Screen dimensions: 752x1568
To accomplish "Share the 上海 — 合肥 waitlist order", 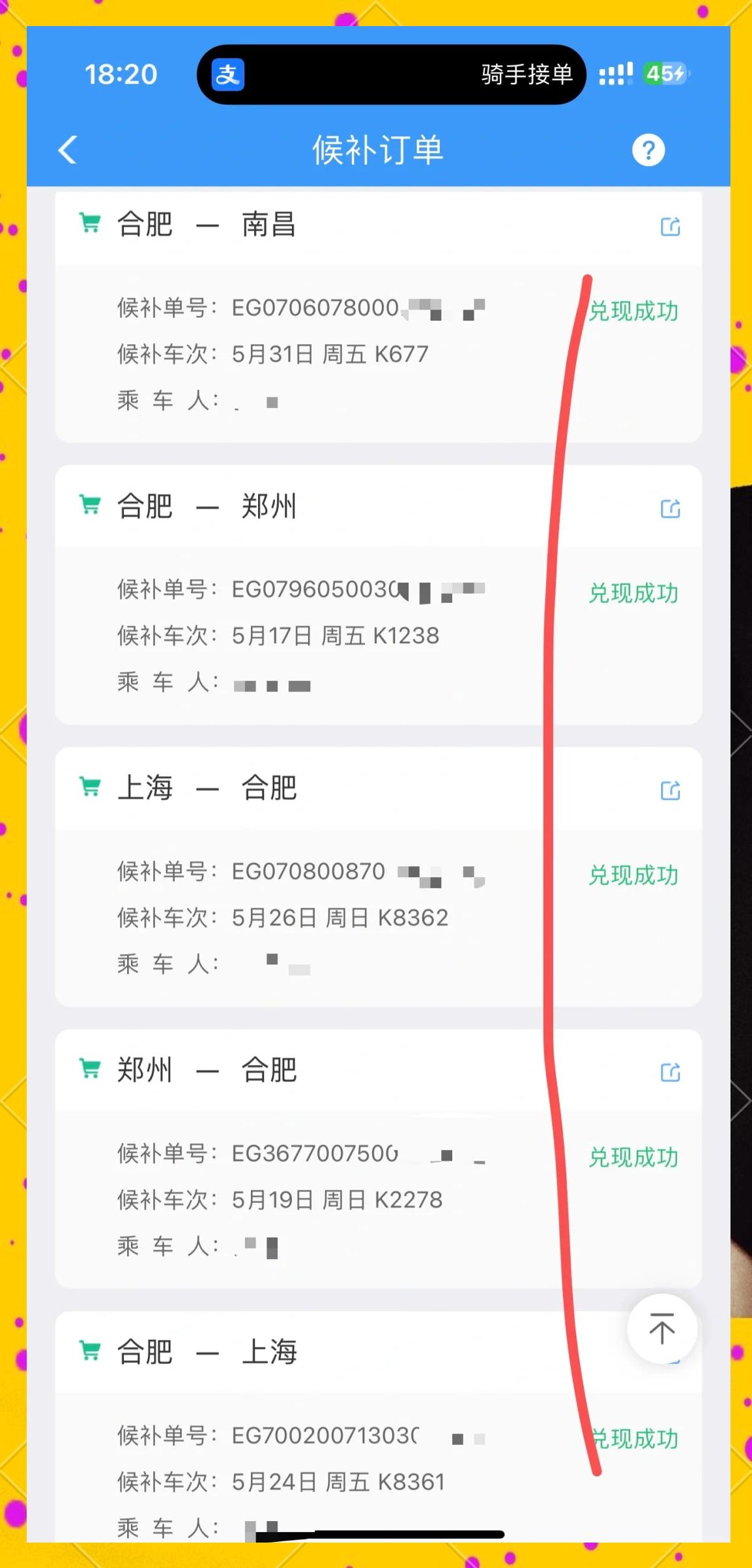I will [x=670, y=791].
